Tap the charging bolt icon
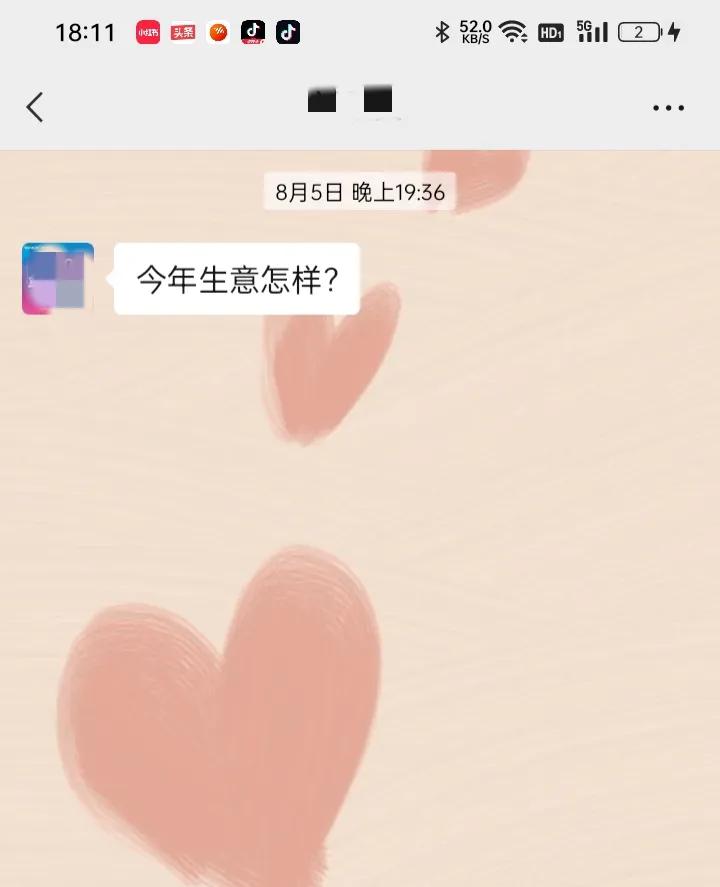Screen dimensions: 720x887 pos(672,31)
